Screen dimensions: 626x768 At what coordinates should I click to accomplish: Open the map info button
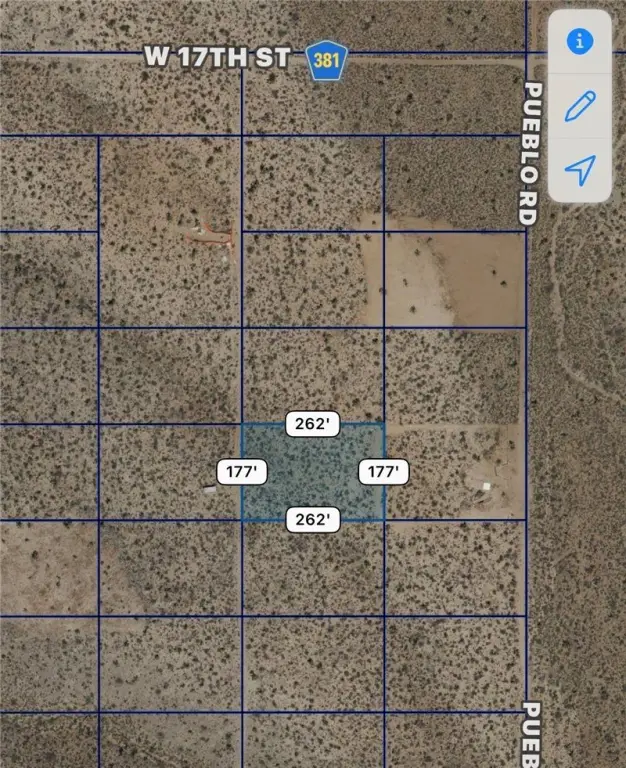point(580,42)
